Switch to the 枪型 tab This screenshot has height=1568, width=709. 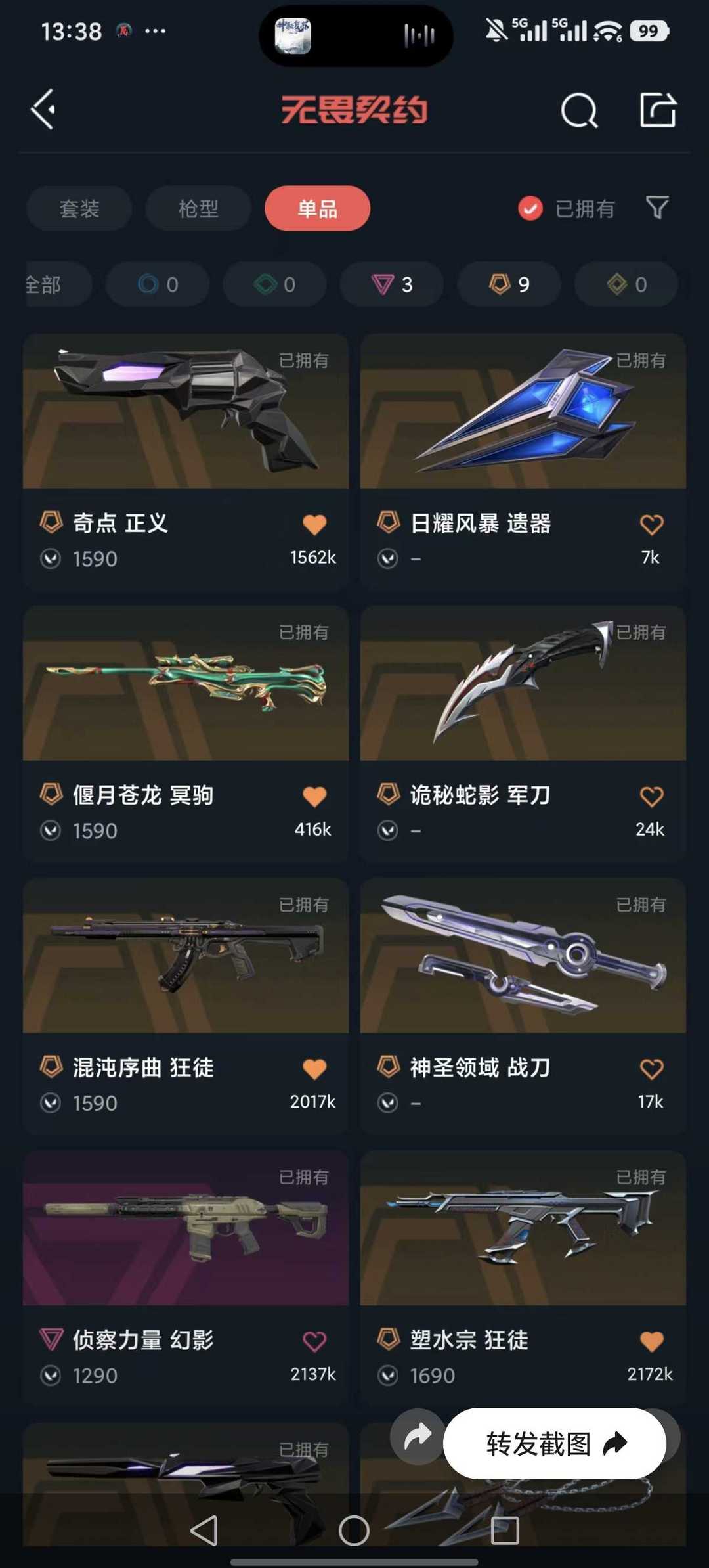[x=198, y=209]
